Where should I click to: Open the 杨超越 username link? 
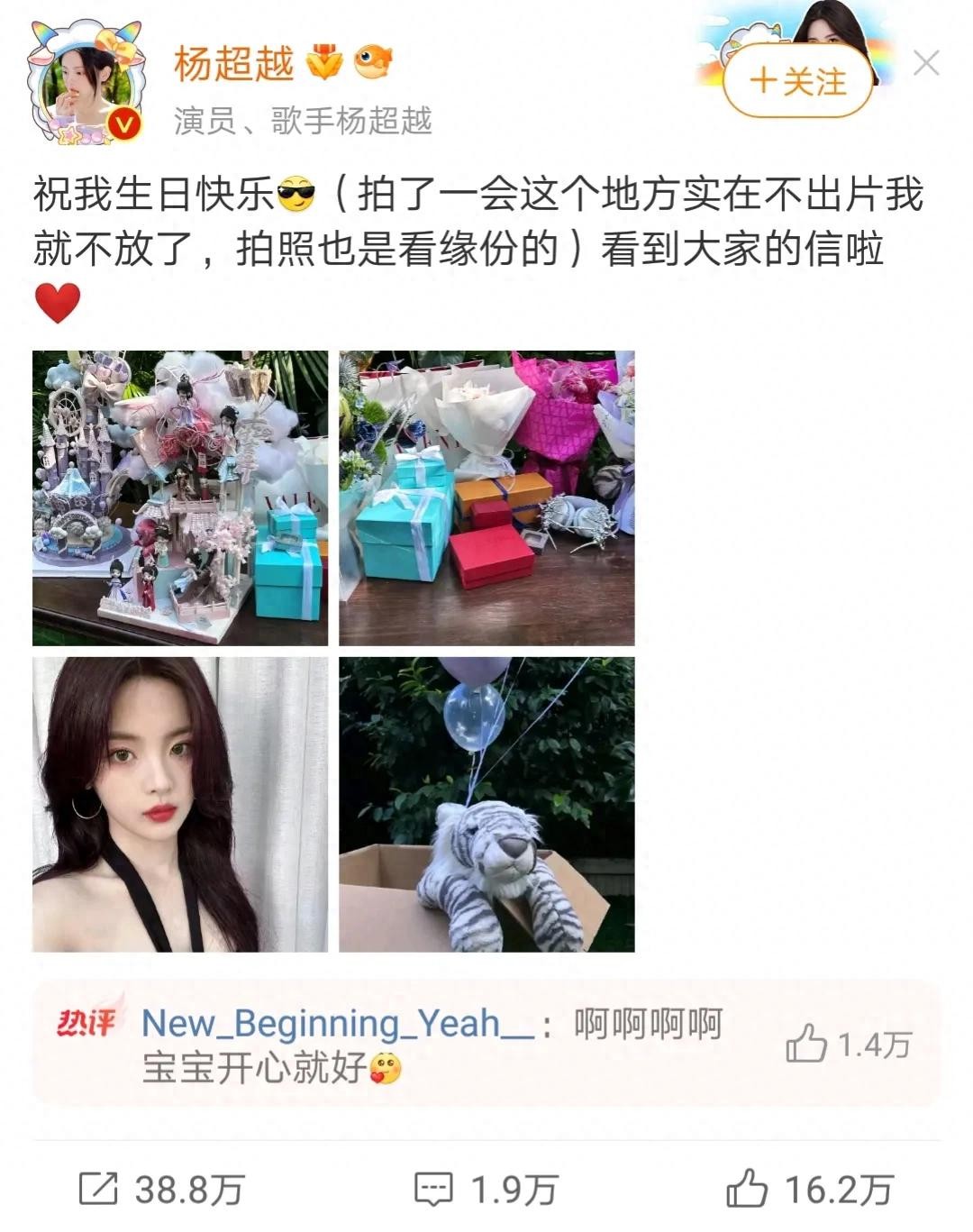[x=234, y=63]
